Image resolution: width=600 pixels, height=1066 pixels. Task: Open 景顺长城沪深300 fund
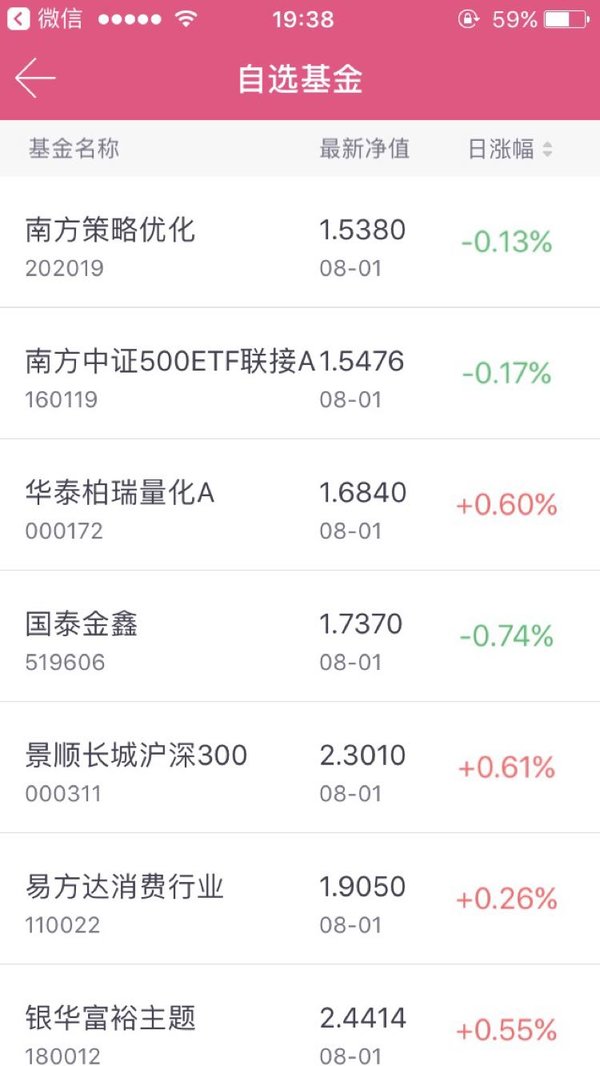coord(300,767)
